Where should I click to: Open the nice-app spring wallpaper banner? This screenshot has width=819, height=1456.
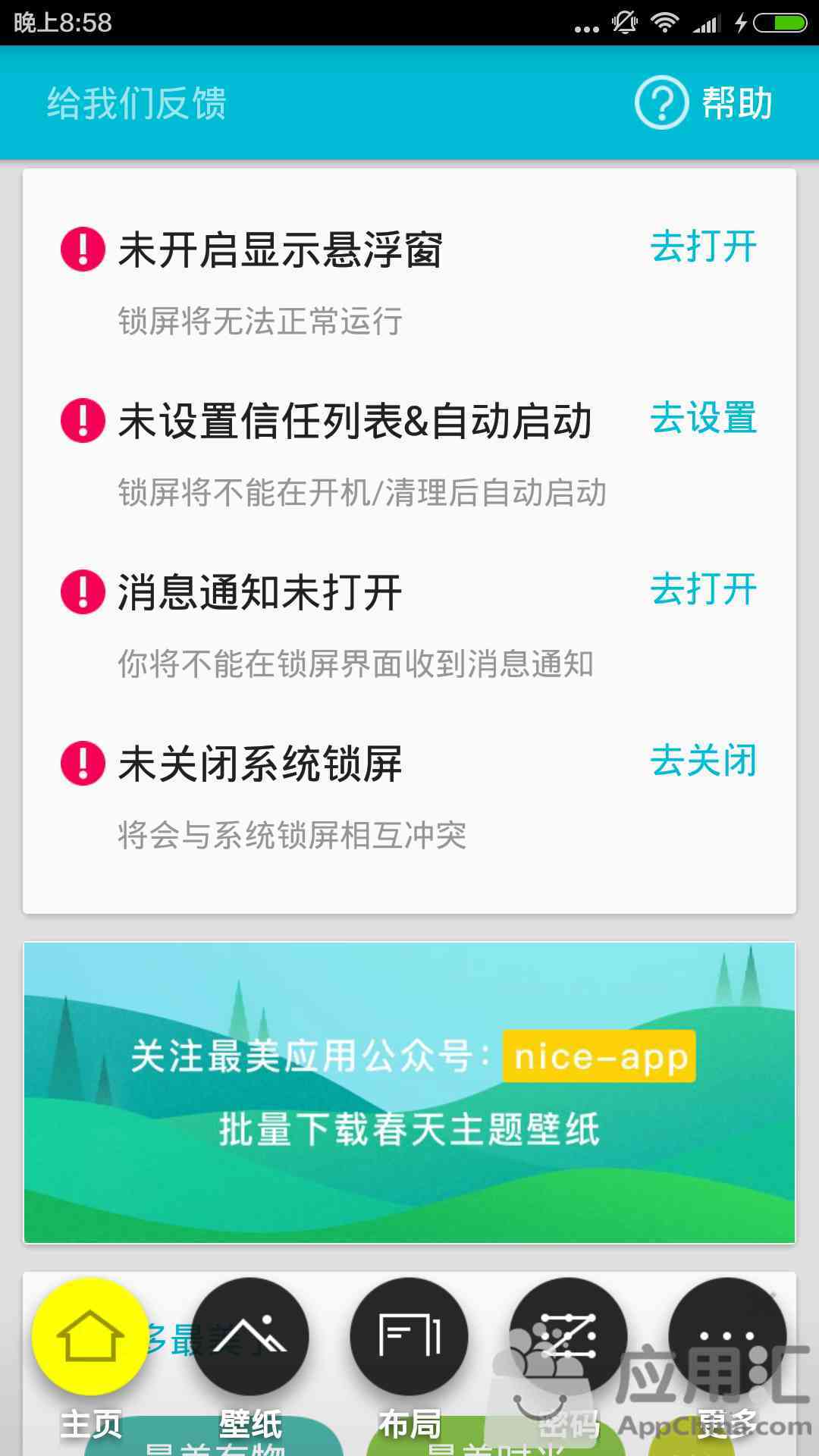click(x=409, y=1092)
